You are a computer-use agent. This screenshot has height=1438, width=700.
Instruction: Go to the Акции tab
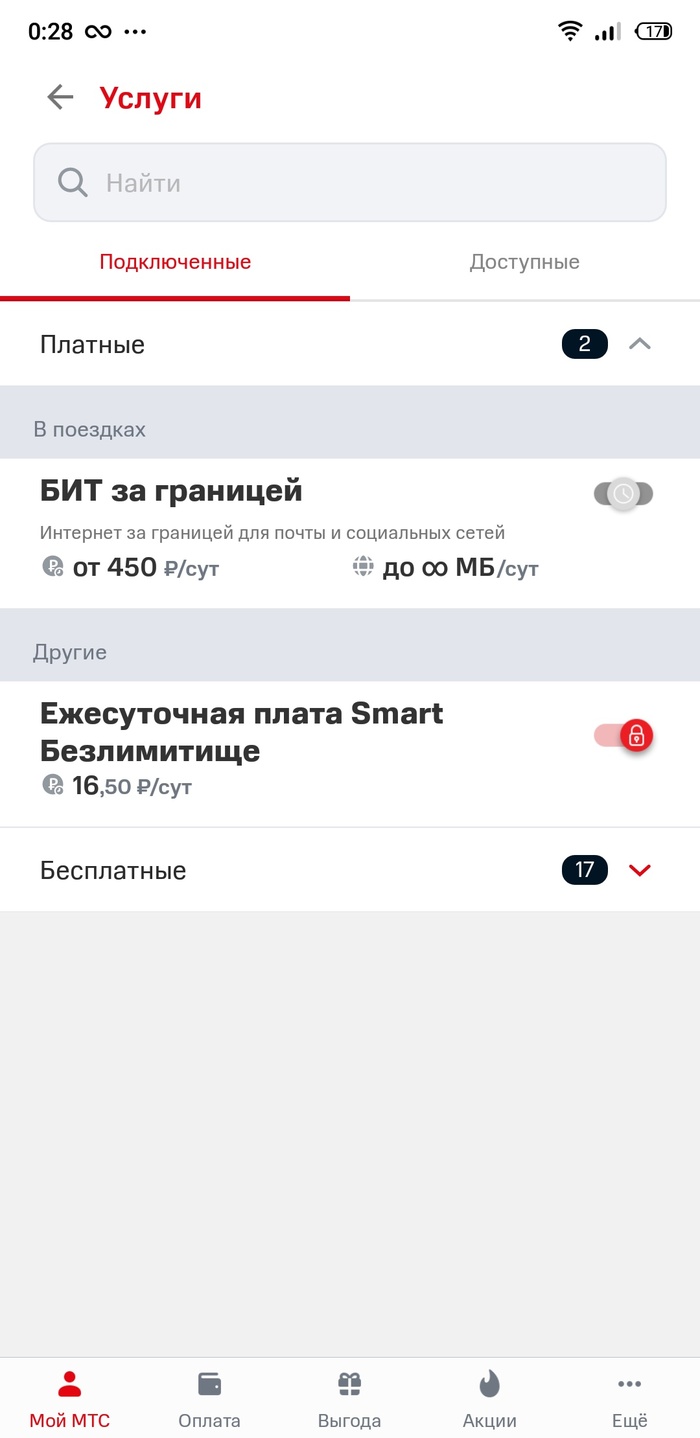point(489,1399)
